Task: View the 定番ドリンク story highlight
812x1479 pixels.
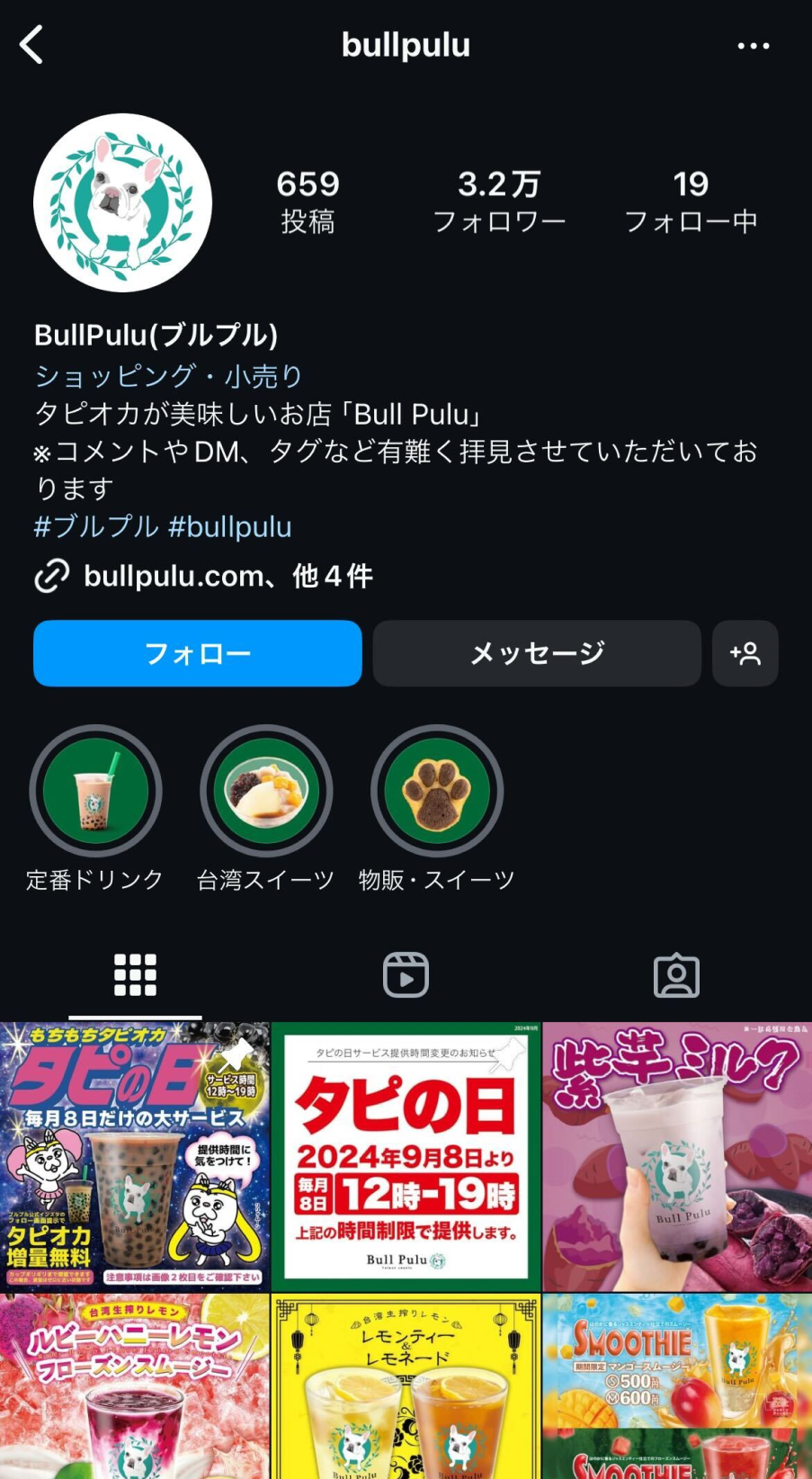Action: tap(95, 791)
